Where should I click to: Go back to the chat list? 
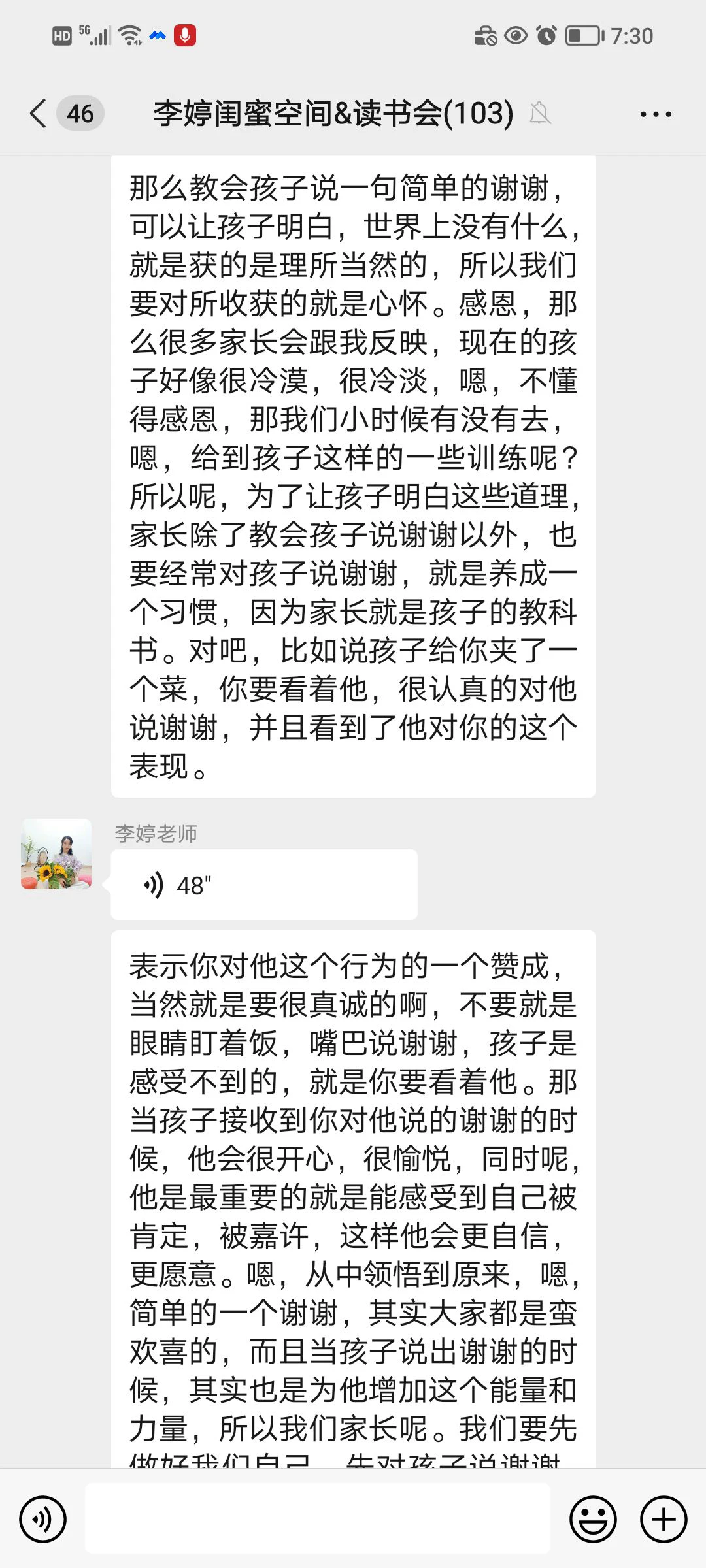[39, 114]
